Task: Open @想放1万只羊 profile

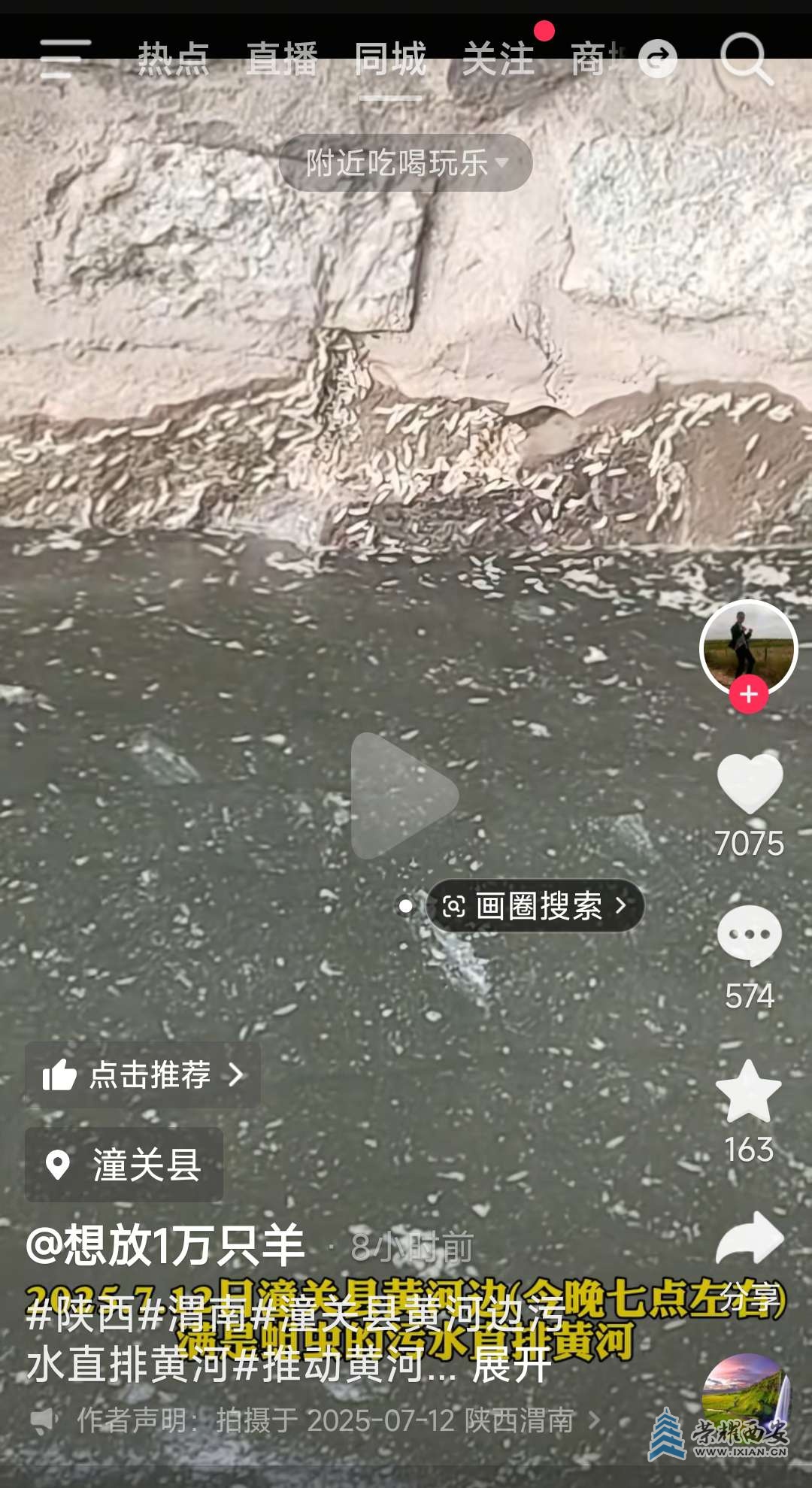Action: point(165,1245)
